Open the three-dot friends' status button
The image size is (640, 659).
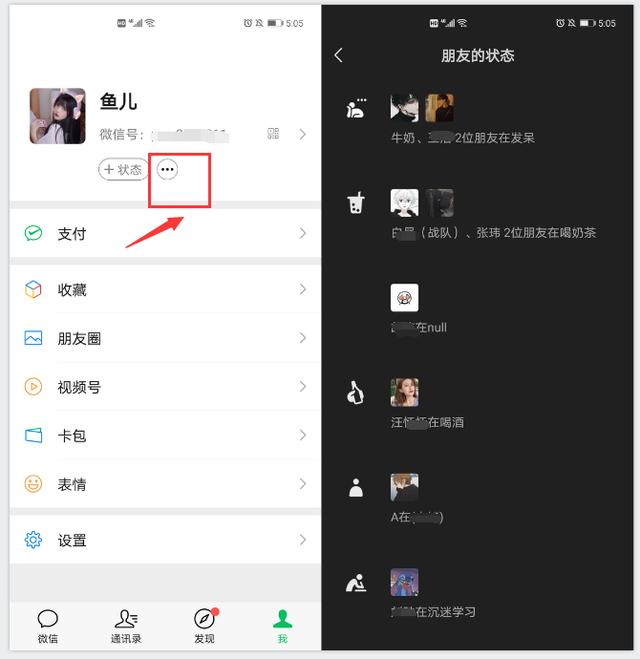click(x=167, y=169)
